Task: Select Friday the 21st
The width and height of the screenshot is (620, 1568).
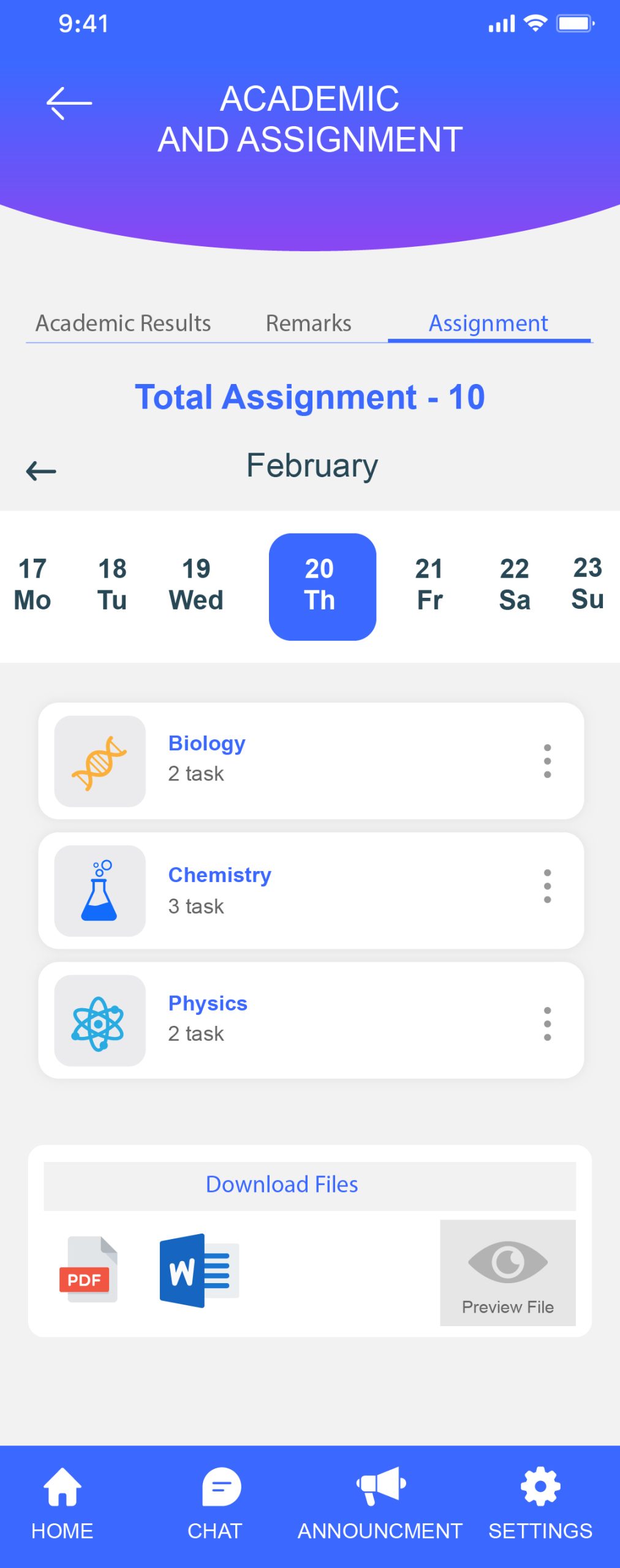Action: pyautogui.click(x=429, y=585)
